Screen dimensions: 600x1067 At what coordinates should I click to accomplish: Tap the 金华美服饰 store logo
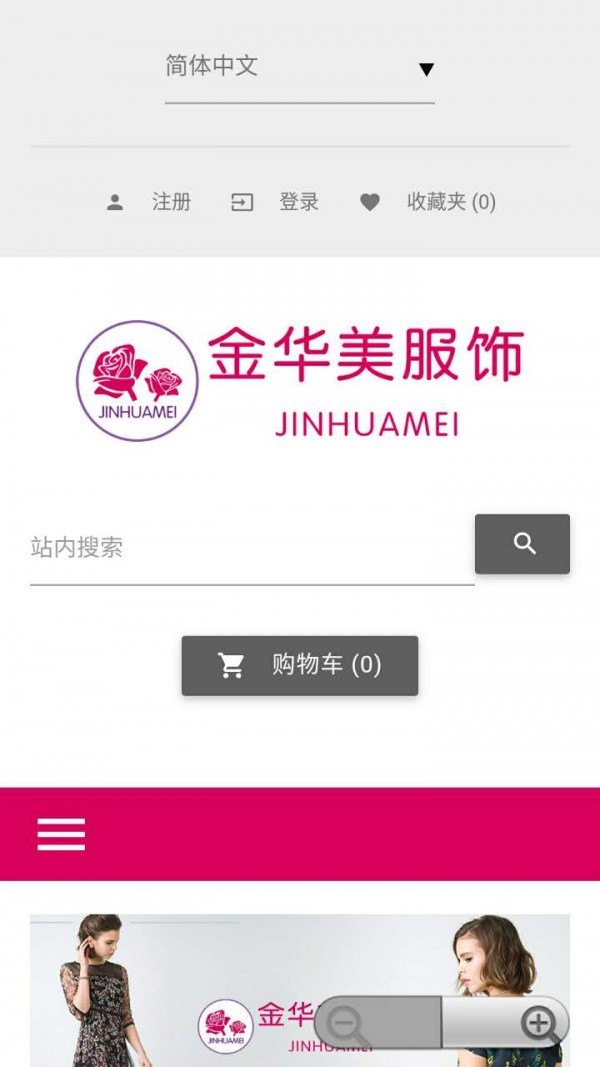(300, 381)
